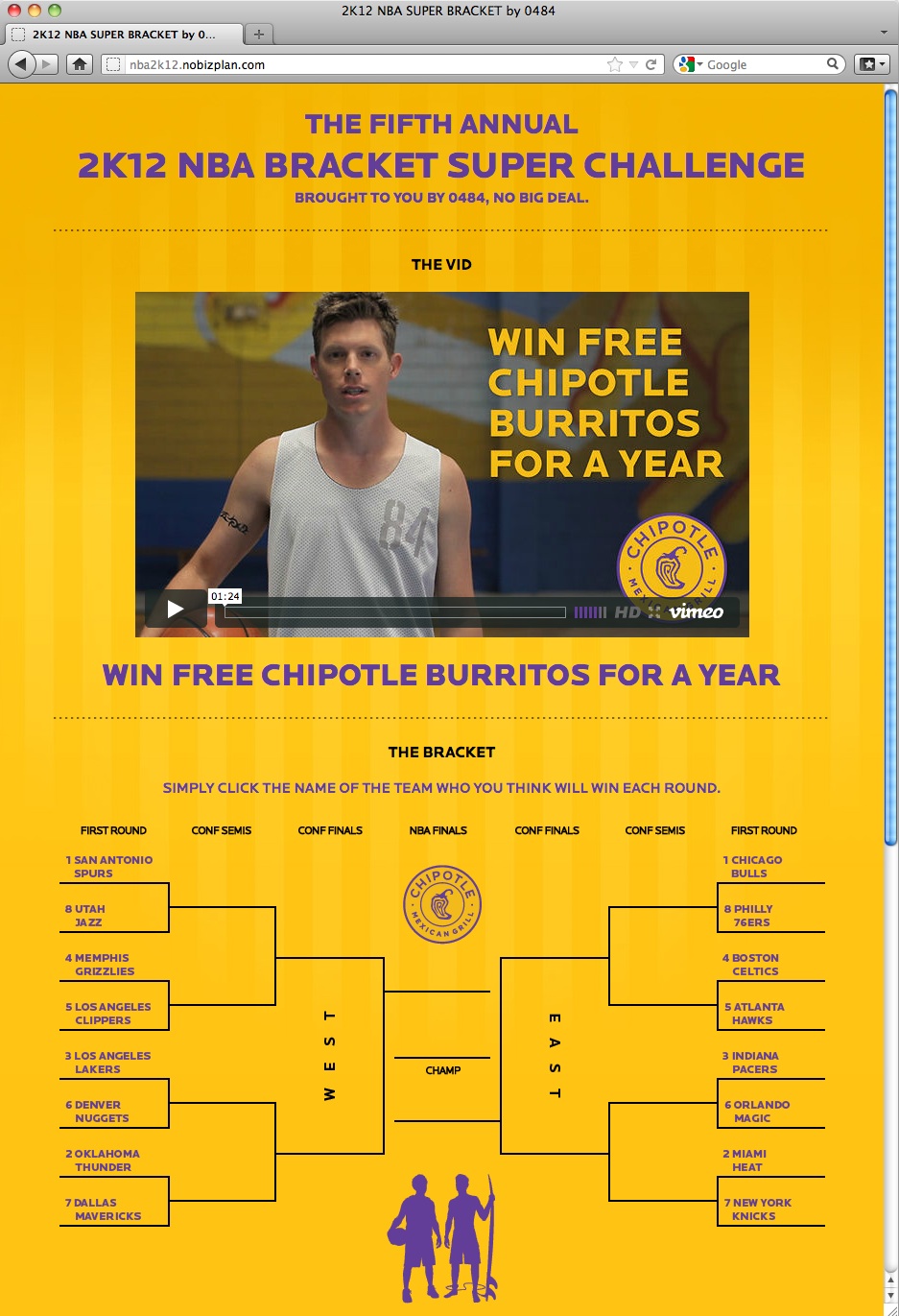899x1316 pixels.
Task: Go back to the previous page
Action: (21, 64)
